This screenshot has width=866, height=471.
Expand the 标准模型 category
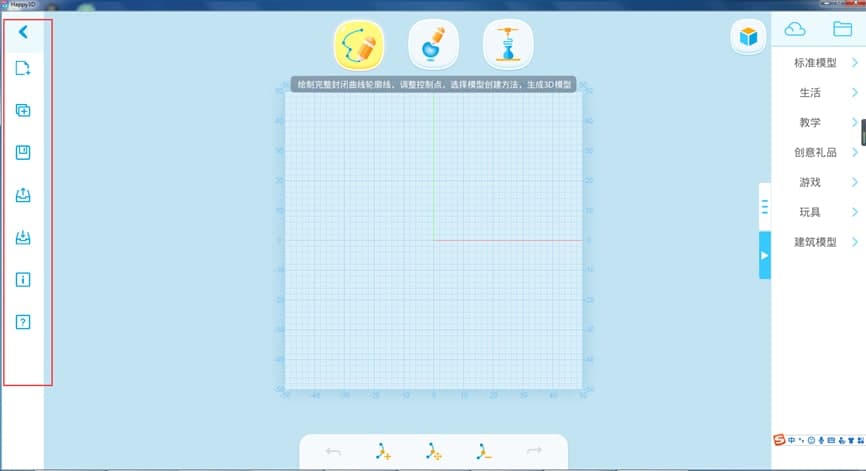click(818, 63)
